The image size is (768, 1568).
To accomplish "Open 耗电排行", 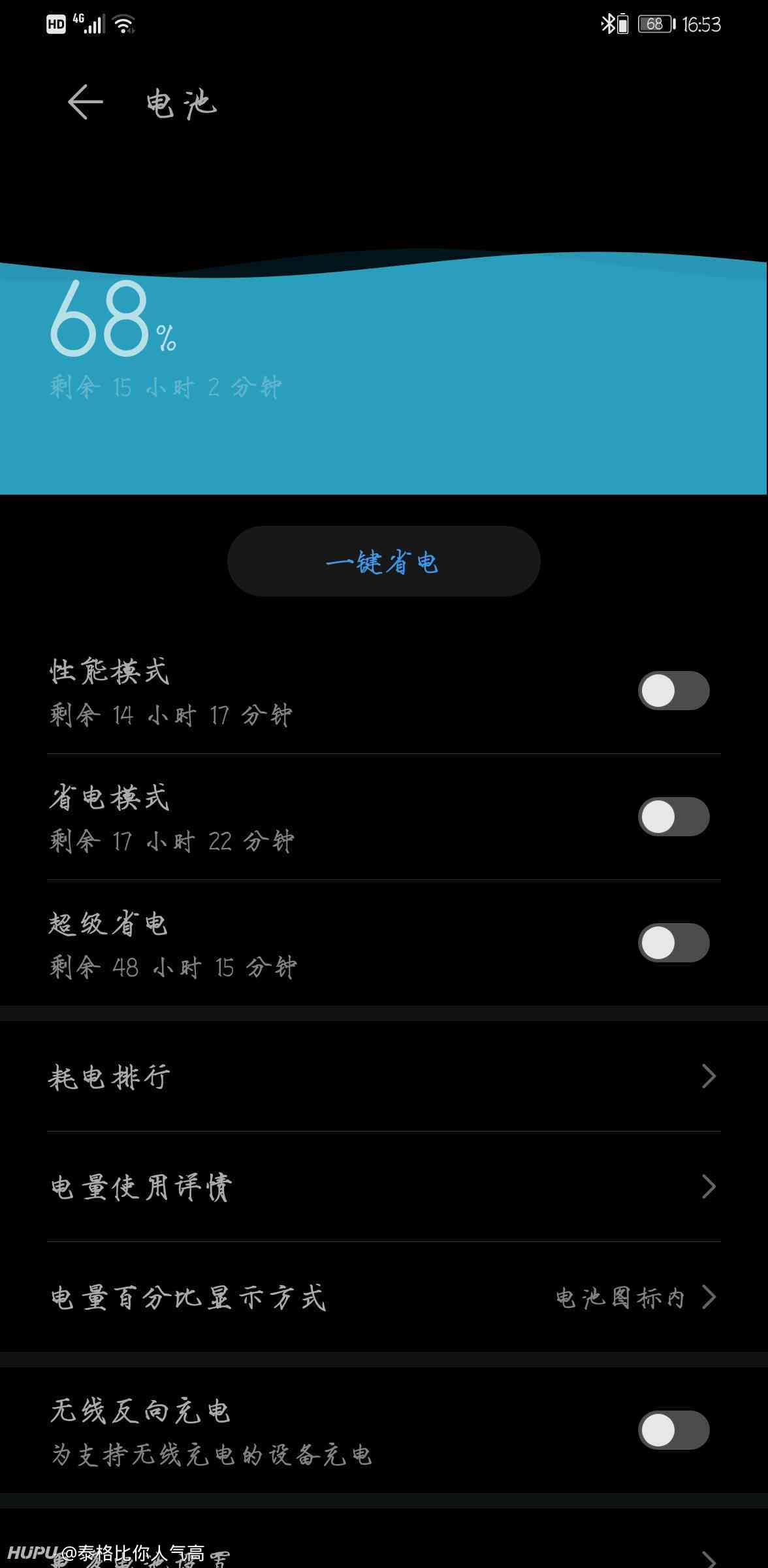I will pyautogui.click(x=384, y=1076).
